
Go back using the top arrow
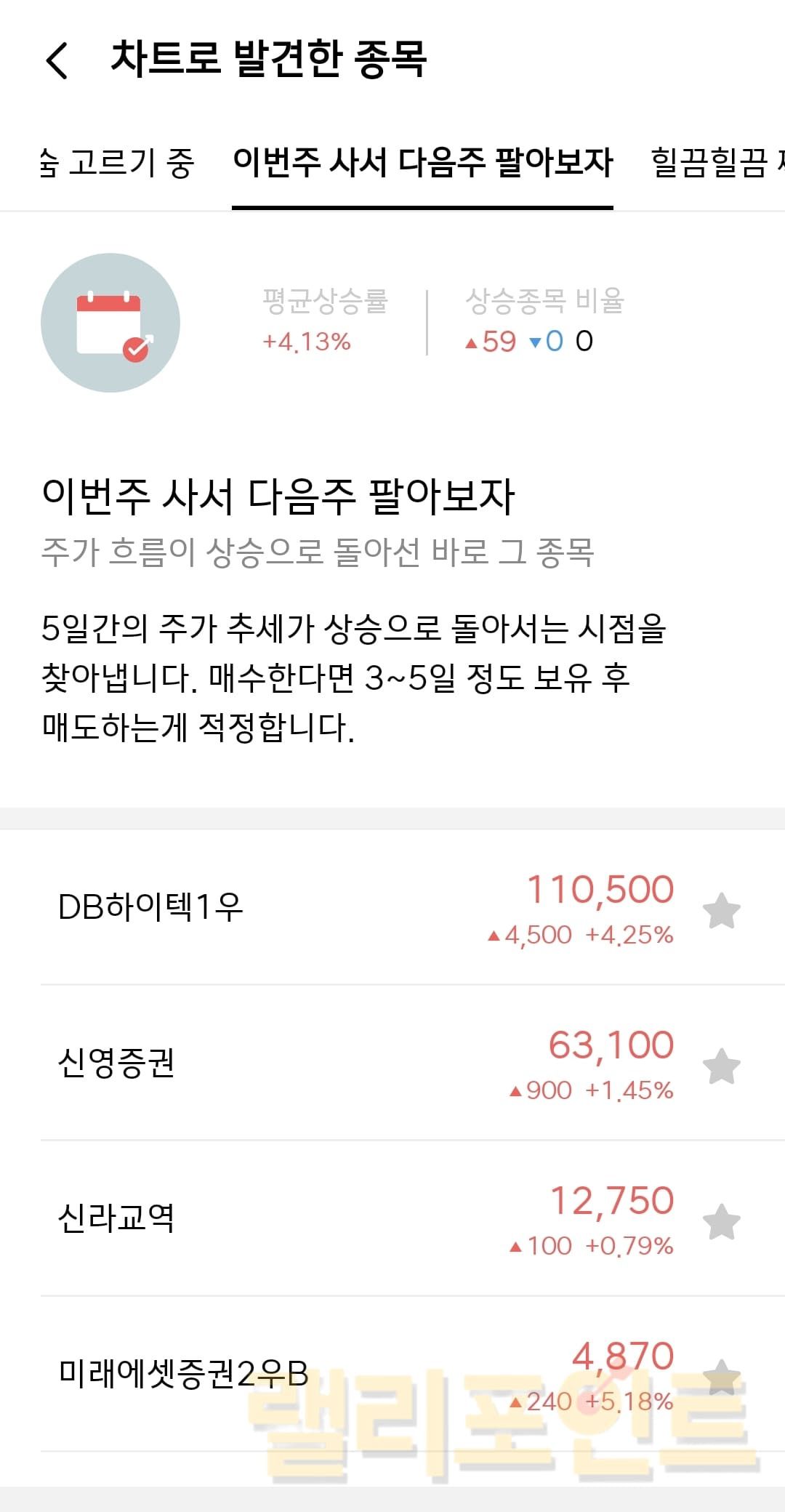(x=57, y=60)
